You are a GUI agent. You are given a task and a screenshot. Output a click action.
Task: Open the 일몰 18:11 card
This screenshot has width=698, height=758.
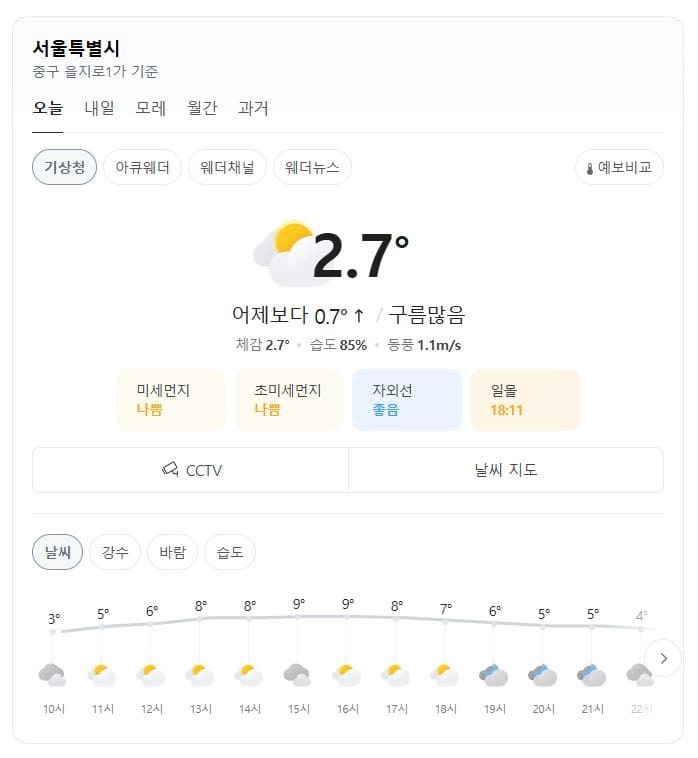[x=524, y=400]
